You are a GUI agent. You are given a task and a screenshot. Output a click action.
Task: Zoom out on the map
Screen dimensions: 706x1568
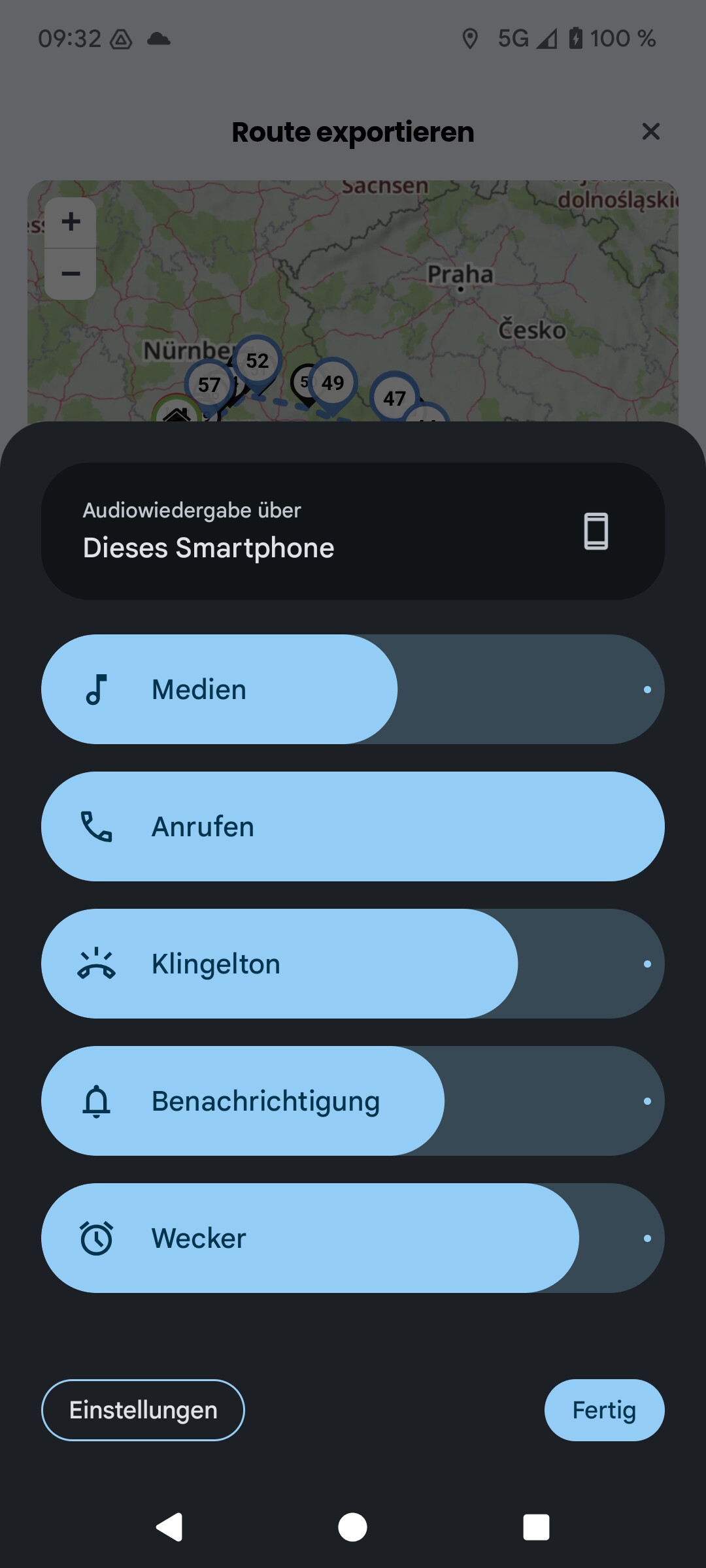[x=71, y=274]
